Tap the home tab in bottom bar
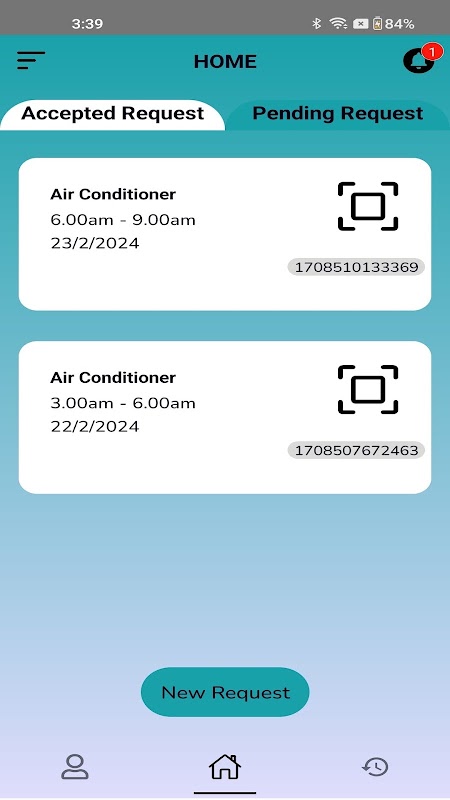The image size is (450, 800). point(225,767)
